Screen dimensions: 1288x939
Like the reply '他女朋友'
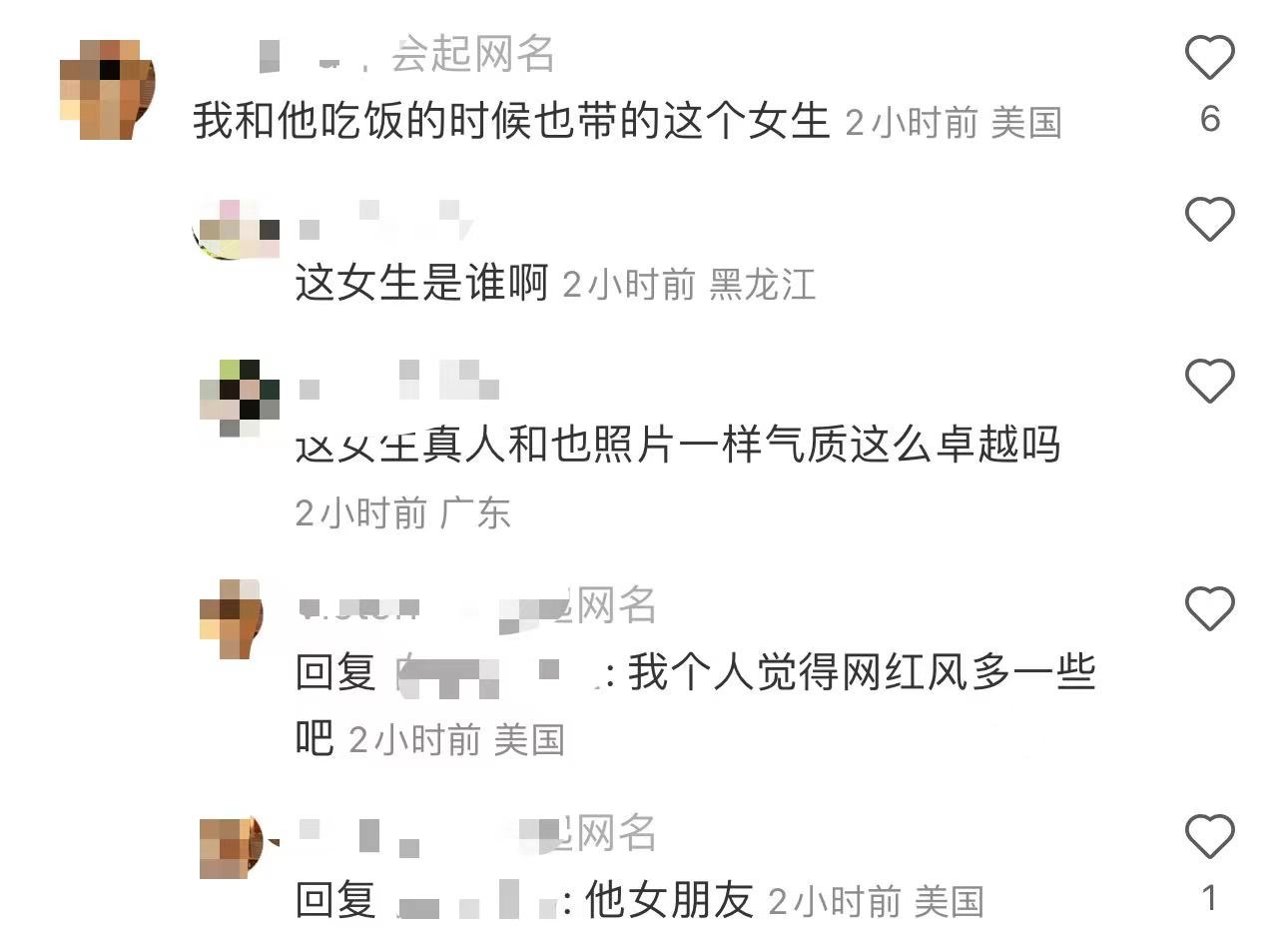[x=1209, y=836]
